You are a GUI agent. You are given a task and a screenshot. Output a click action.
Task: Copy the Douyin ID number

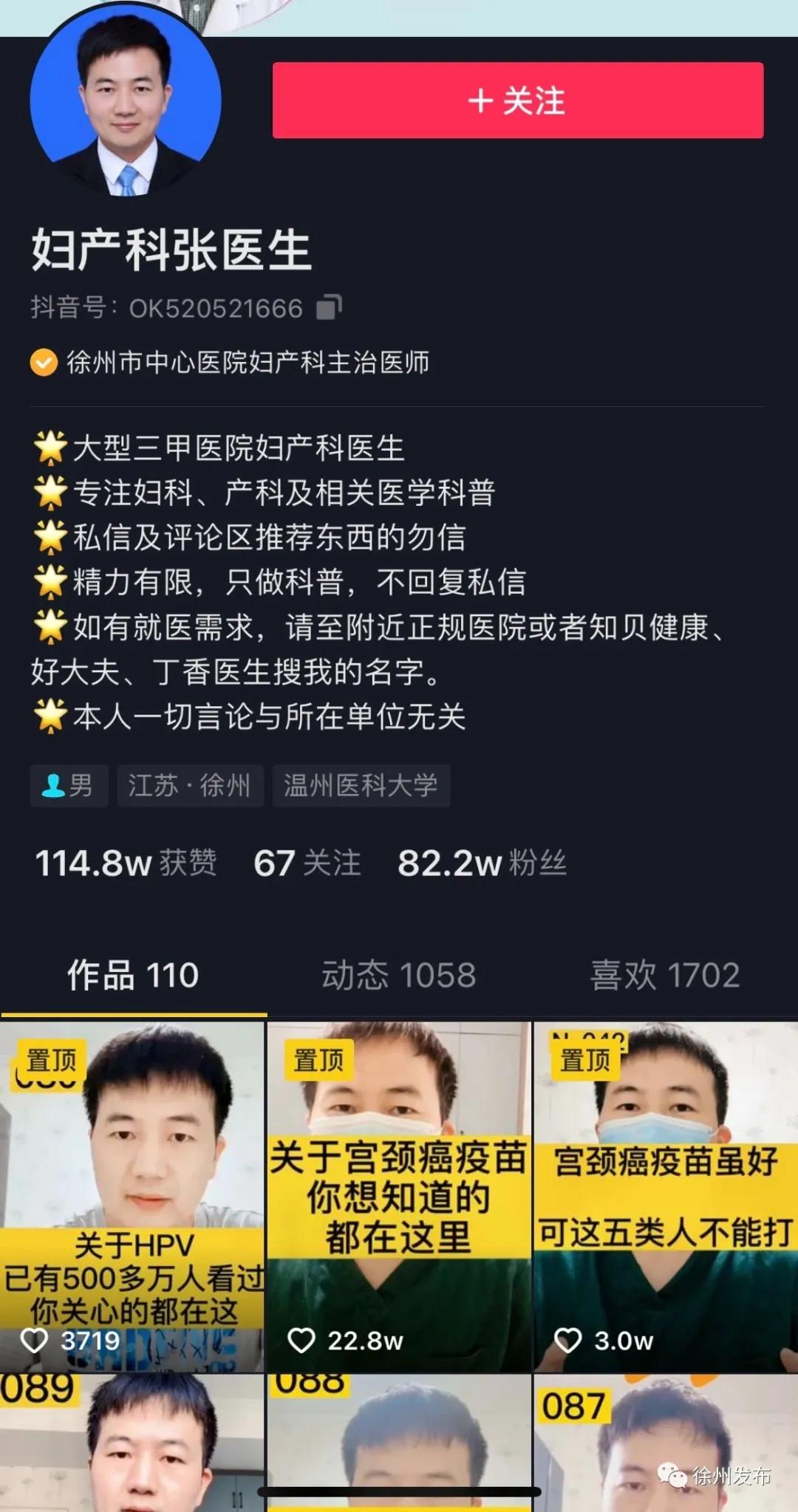(329, 307)
